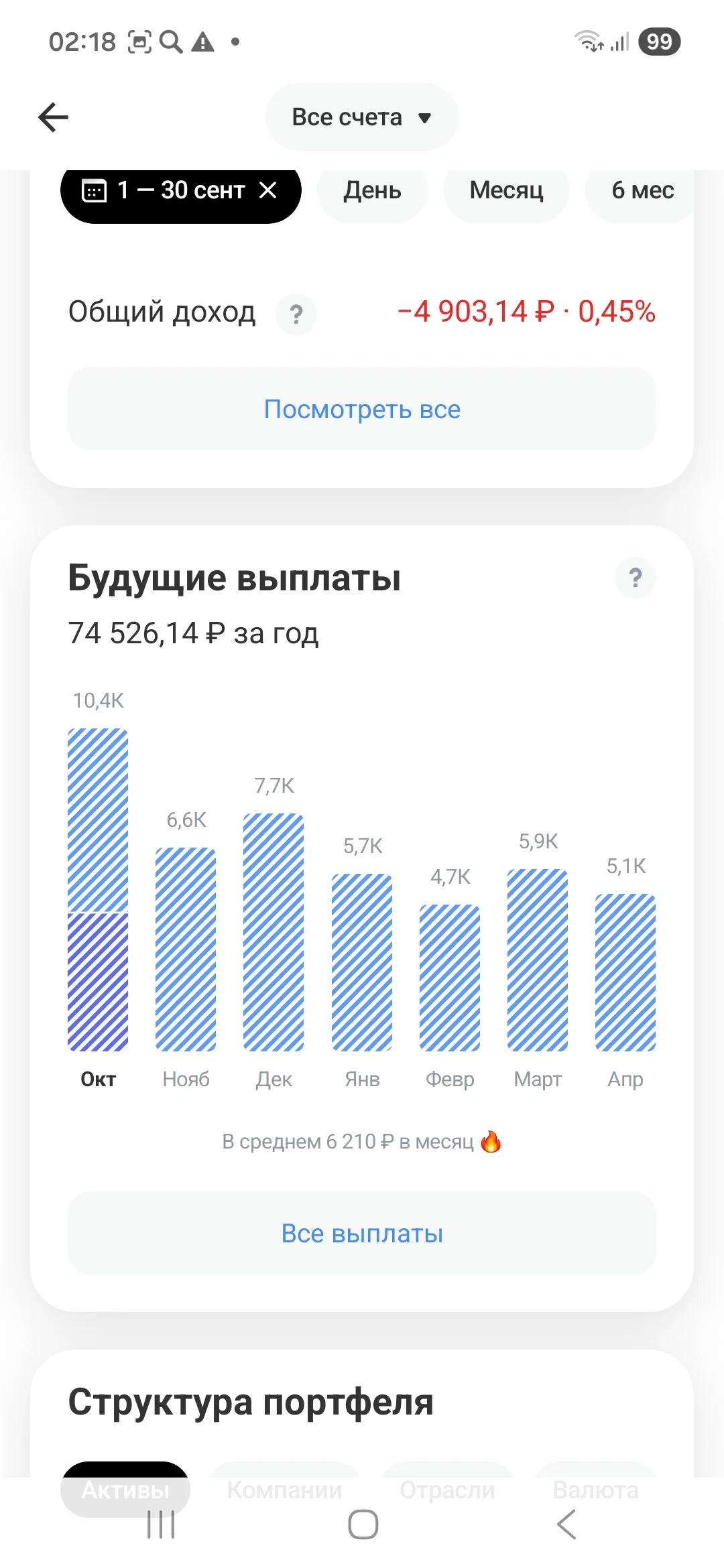The width and height of the screenshot is (724, 1568).
Task: Switch to the Отрасли structure tab
Action: click(448, 1489)
